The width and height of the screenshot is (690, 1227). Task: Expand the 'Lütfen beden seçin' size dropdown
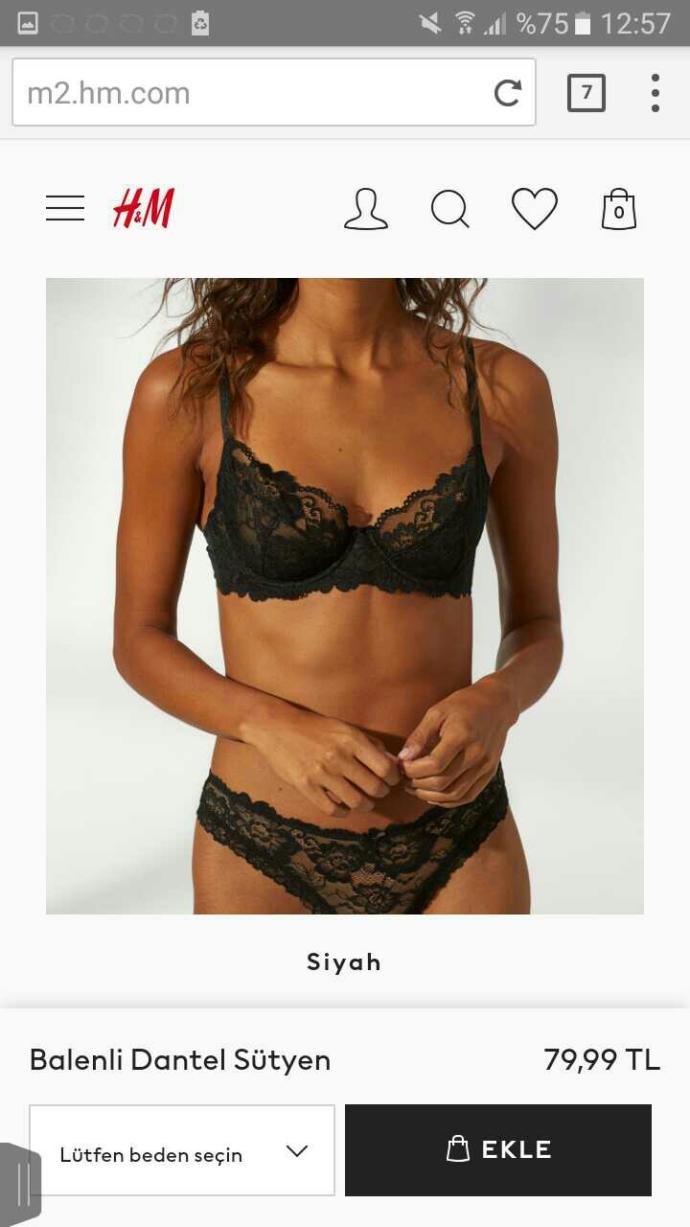182,1150
